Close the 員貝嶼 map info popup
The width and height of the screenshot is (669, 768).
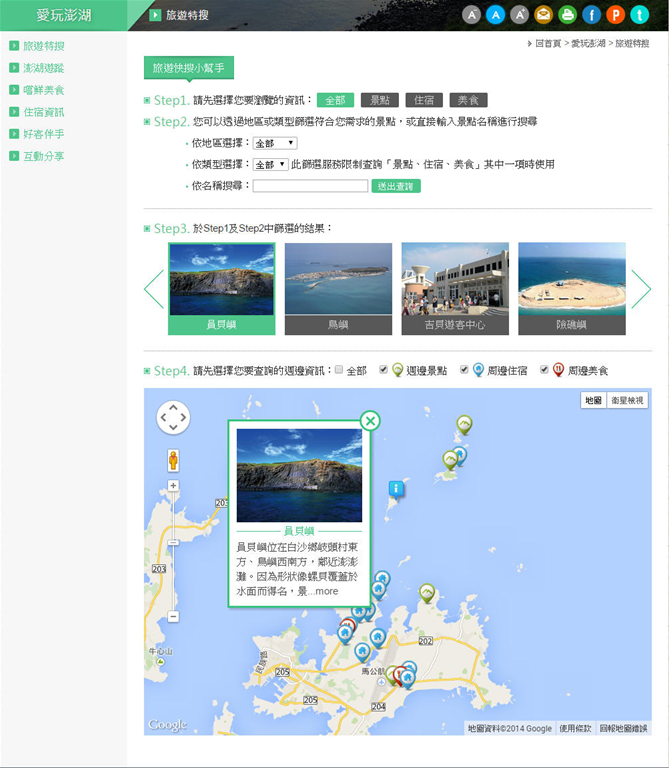pos(370,421)
